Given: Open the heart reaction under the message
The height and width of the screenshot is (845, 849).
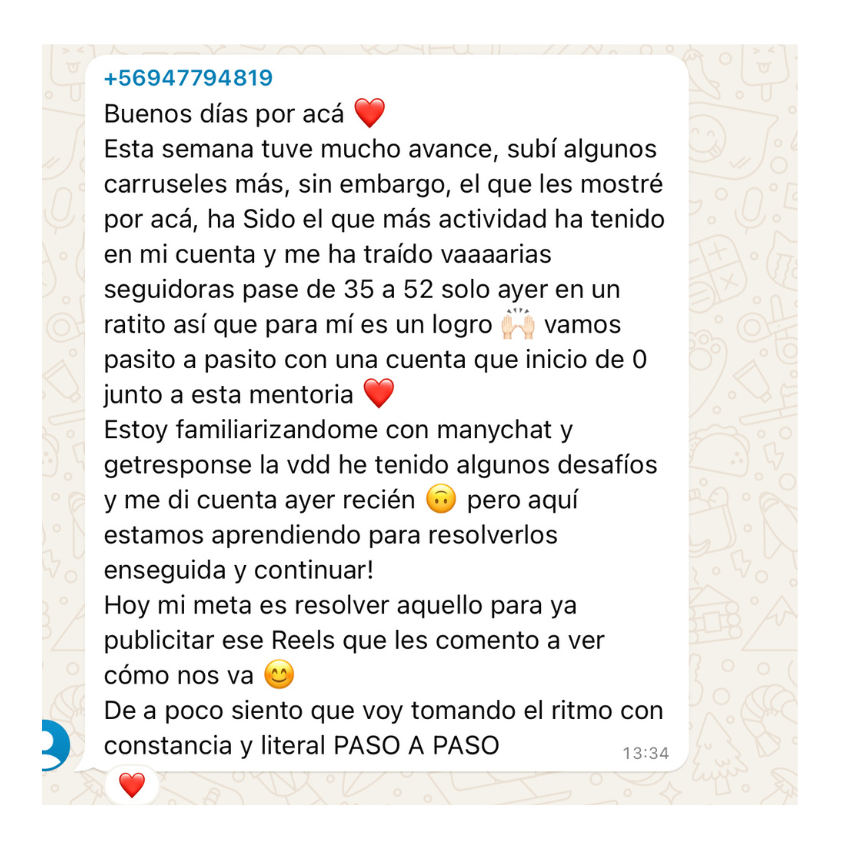Looking at the screenshot, I should 132,785.
